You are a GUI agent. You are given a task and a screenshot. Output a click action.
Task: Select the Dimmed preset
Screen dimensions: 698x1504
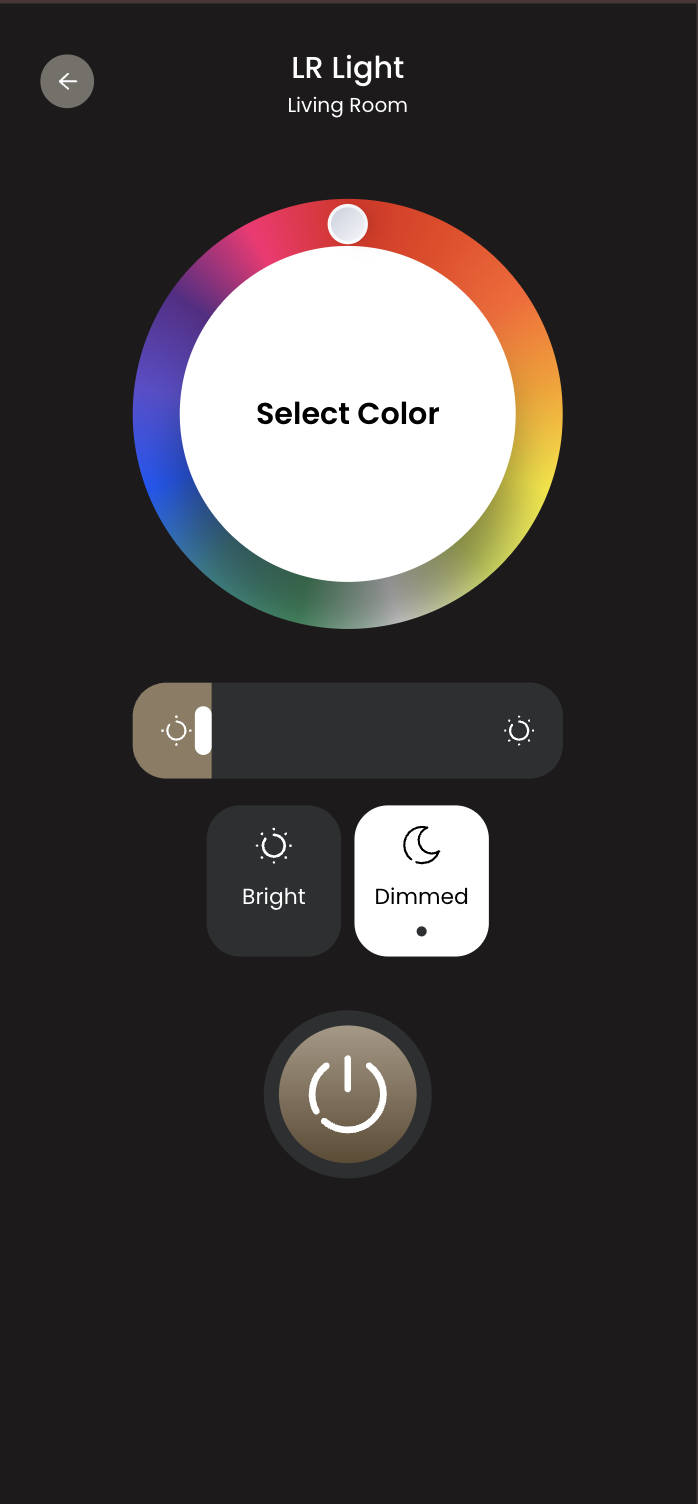[421, 880]
